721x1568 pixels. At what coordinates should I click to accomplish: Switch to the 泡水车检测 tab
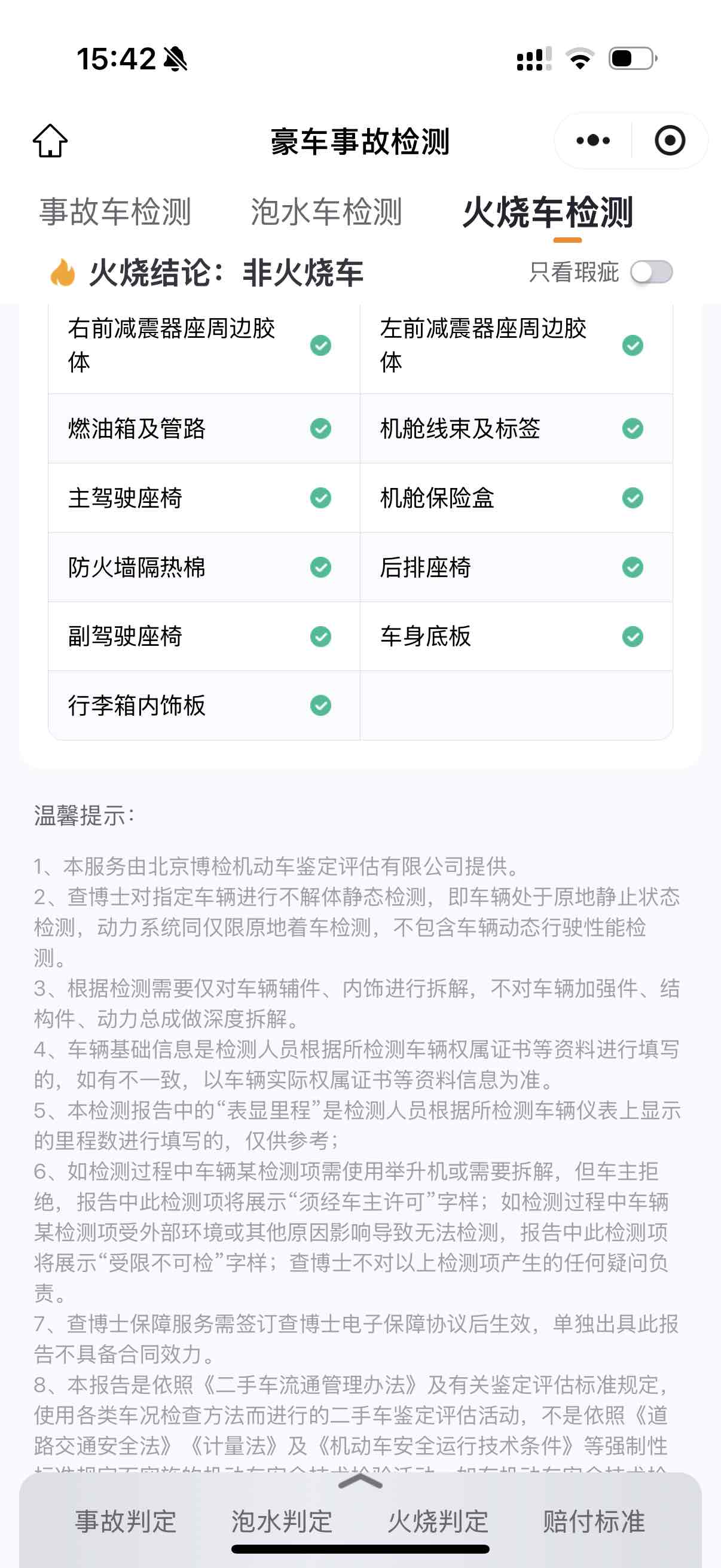coord(327,212)
